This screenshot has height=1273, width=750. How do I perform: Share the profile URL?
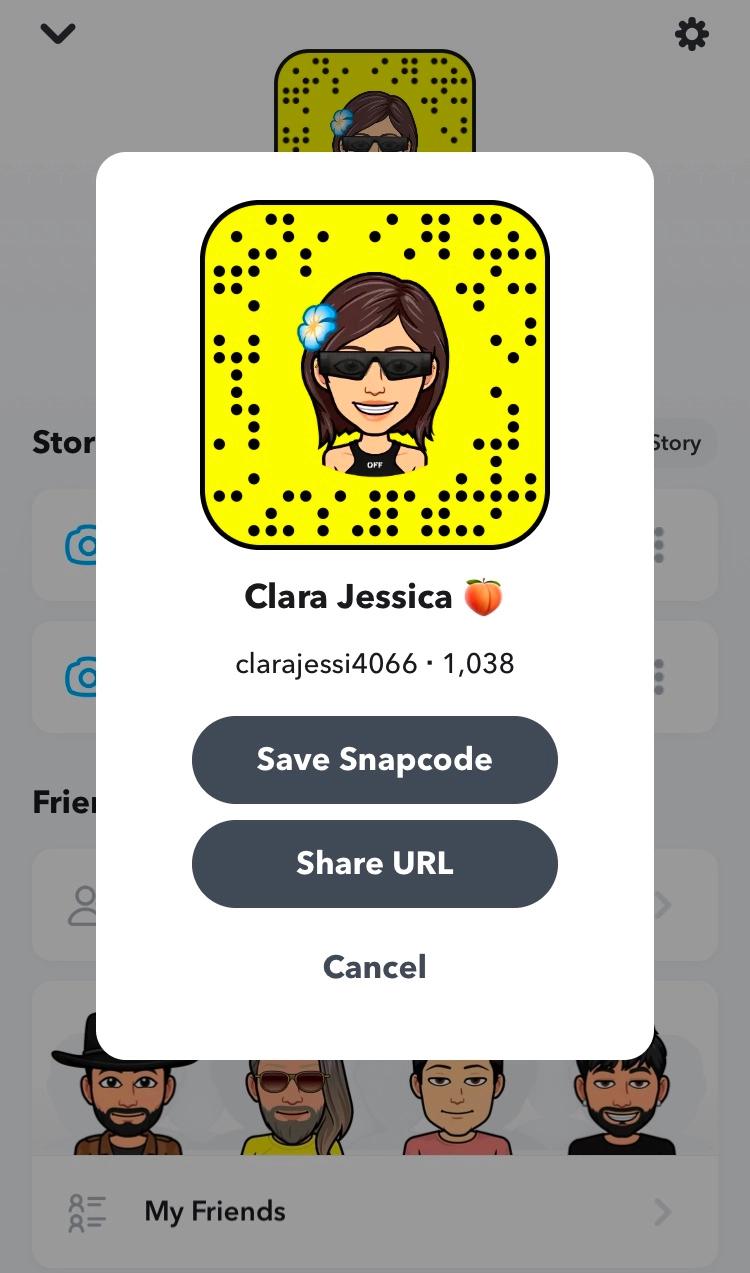click(x=374, y=863)
